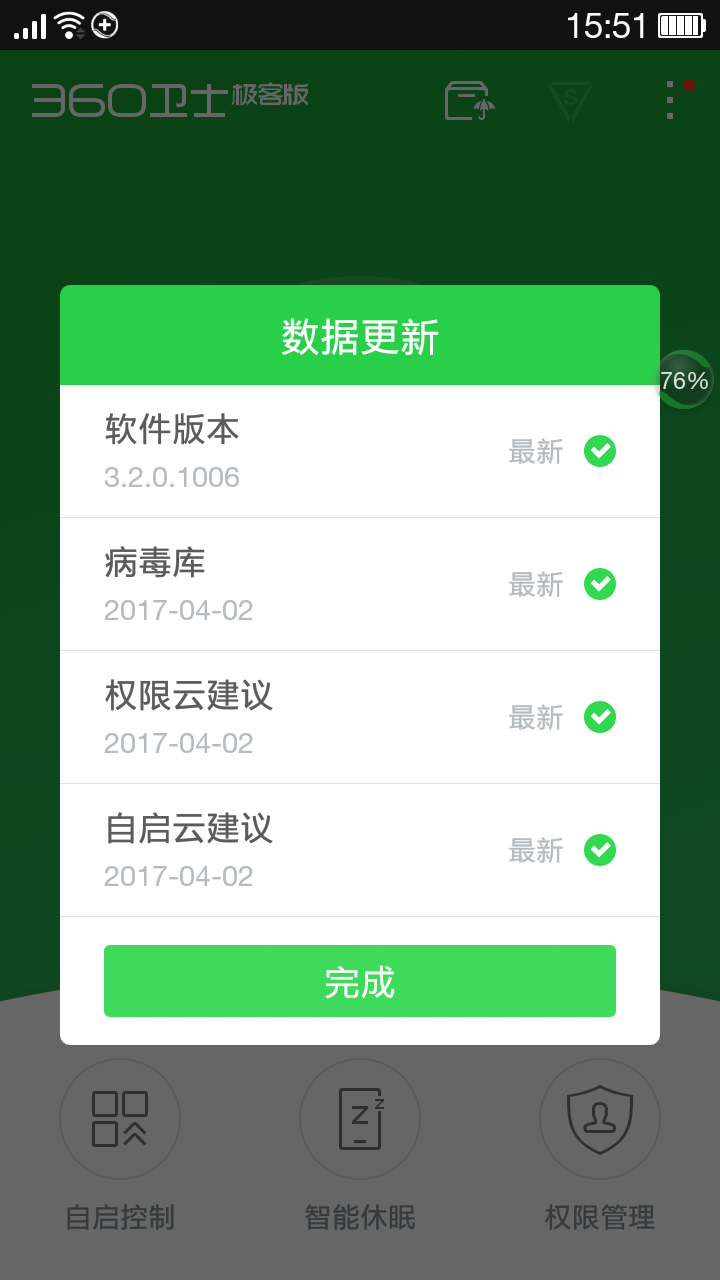Open the shield S icon in top bar
The image size is (720, 1280).
[570, 101]
